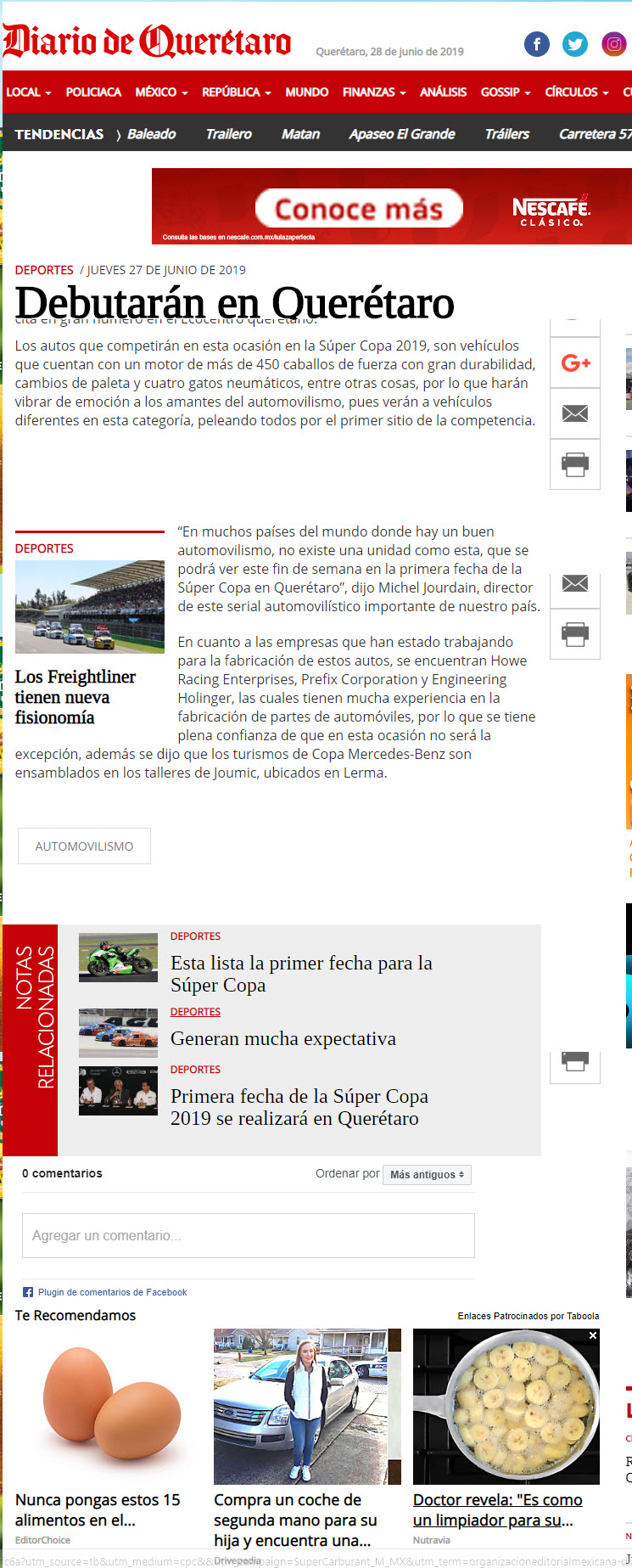Expand the LOCAL menu
Viewport: 632px width, 1568px height.
click(x=28, y=92)
